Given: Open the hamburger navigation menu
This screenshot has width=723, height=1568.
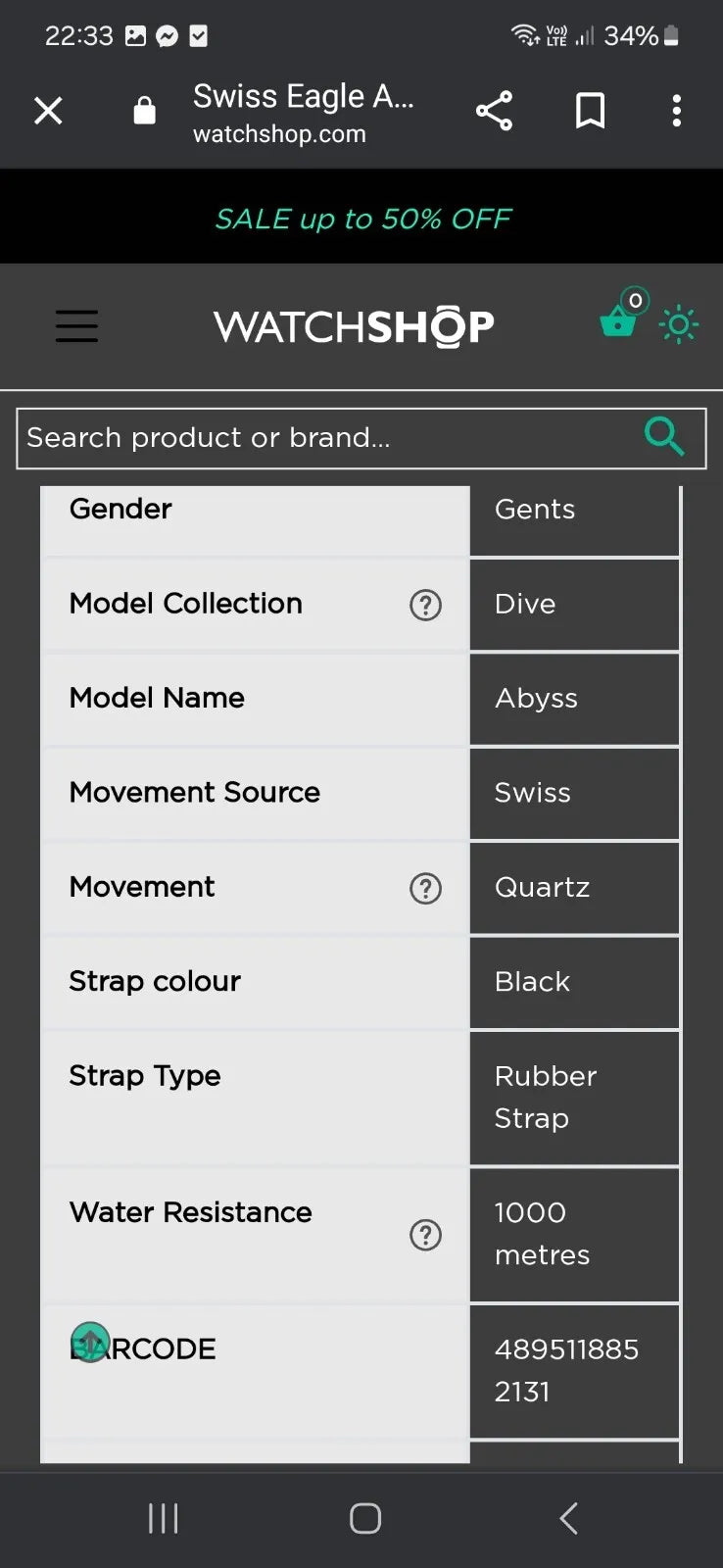Looking at the screenshot, I should pyautogui.click(x=76, y=325).
